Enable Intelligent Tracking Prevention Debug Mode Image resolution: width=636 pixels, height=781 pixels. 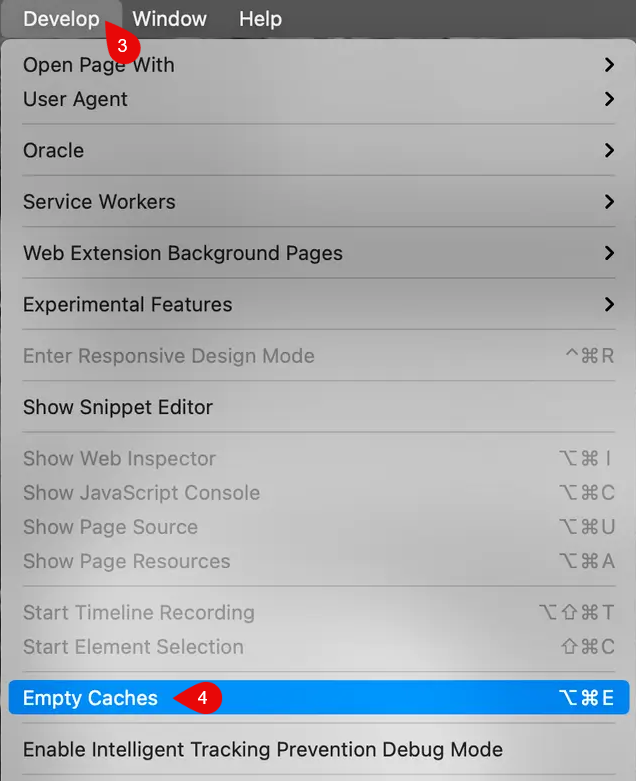[262, 749]
